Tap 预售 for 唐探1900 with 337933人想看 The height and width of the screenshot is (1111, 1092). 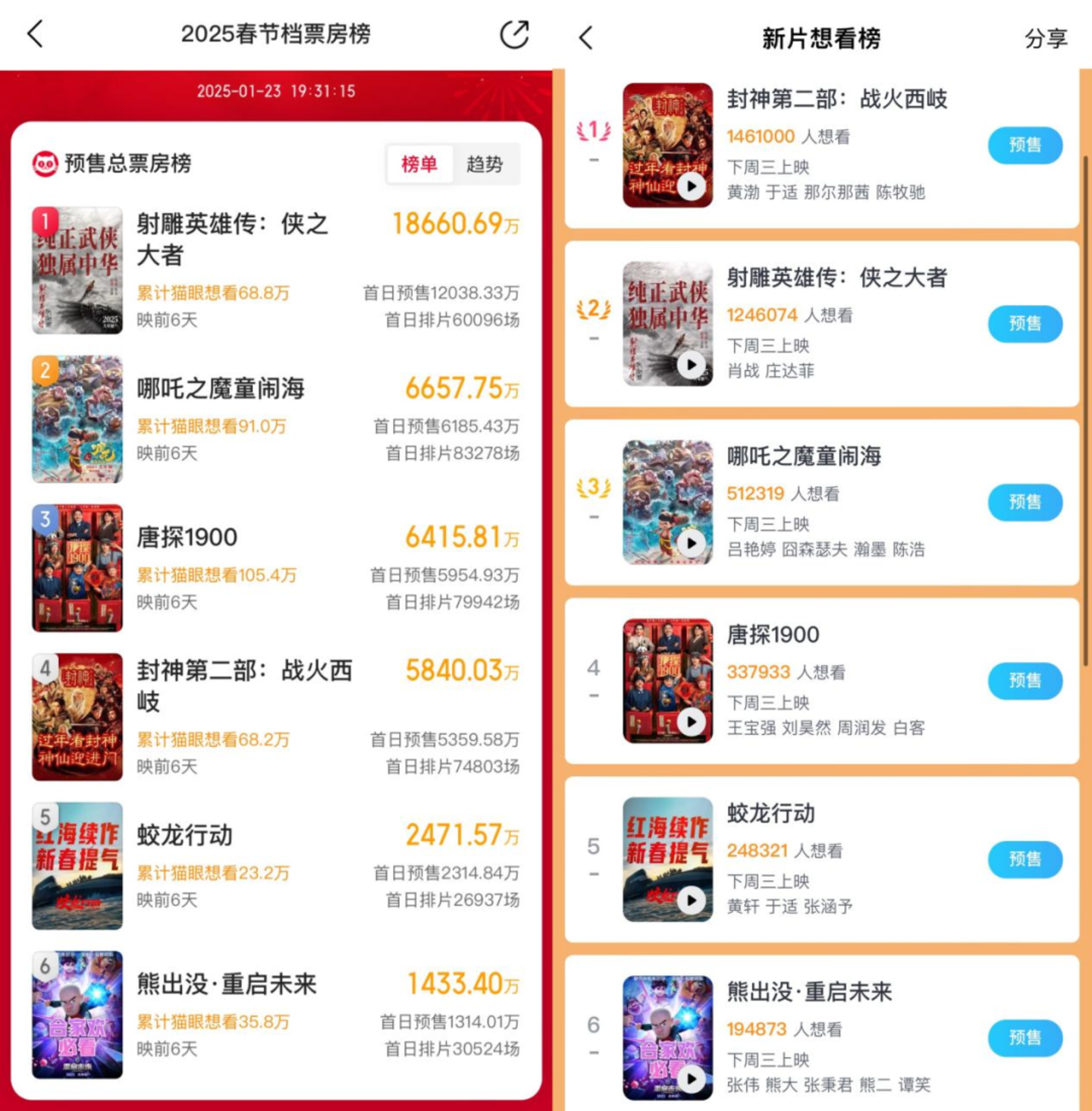click(x=1025, y=680)
